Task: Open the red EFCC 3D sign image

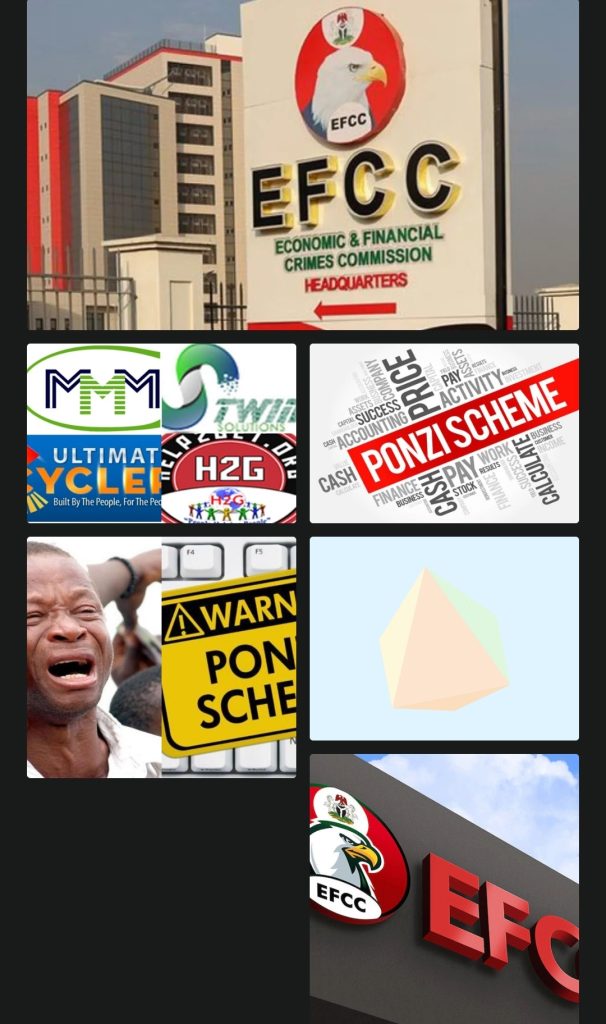Action: click(444, 888)
